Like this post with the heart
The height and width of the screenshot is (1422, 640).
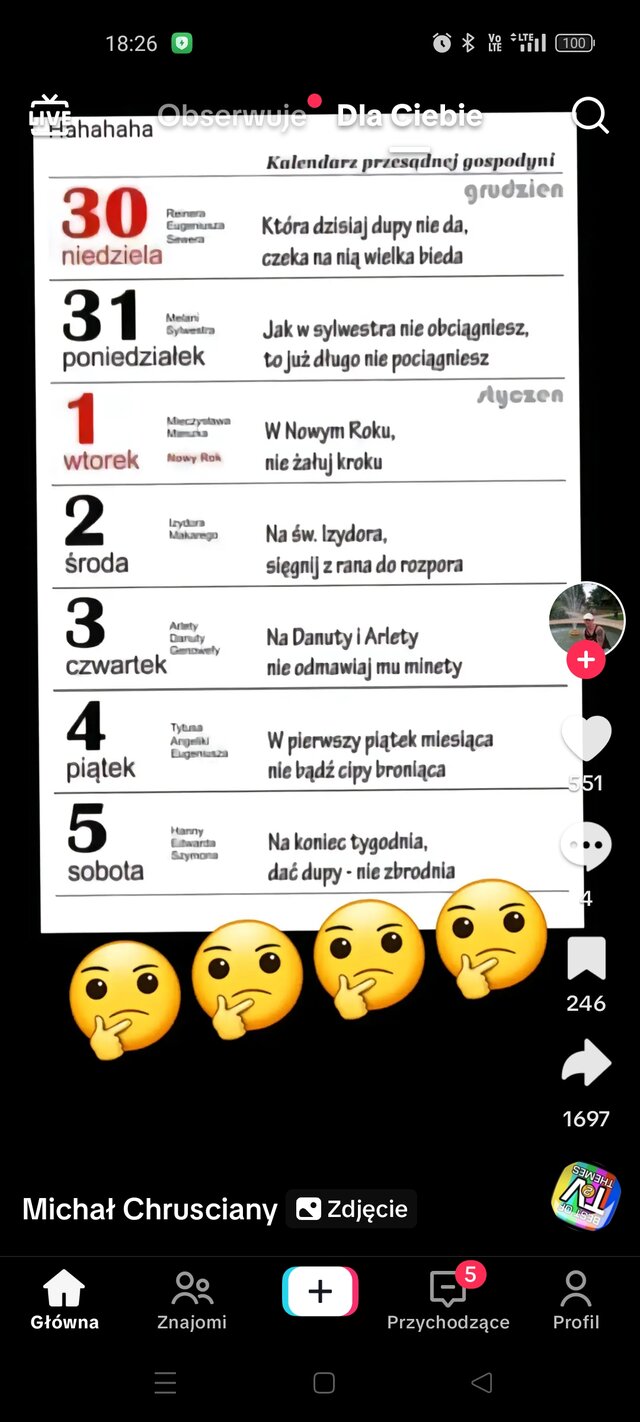click(x=586, y=740)
